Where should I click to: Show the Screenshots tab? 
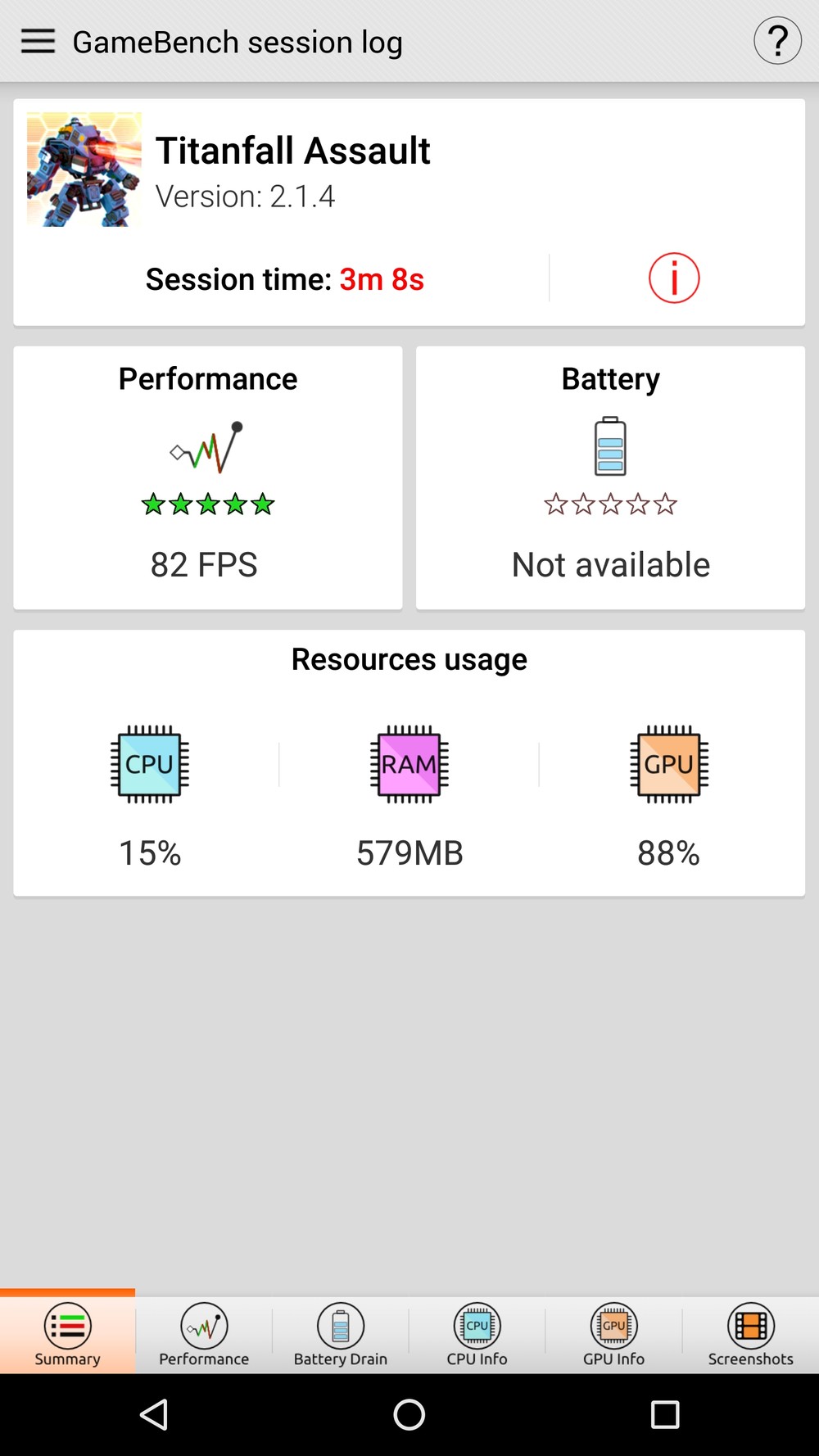[750, 1335]
